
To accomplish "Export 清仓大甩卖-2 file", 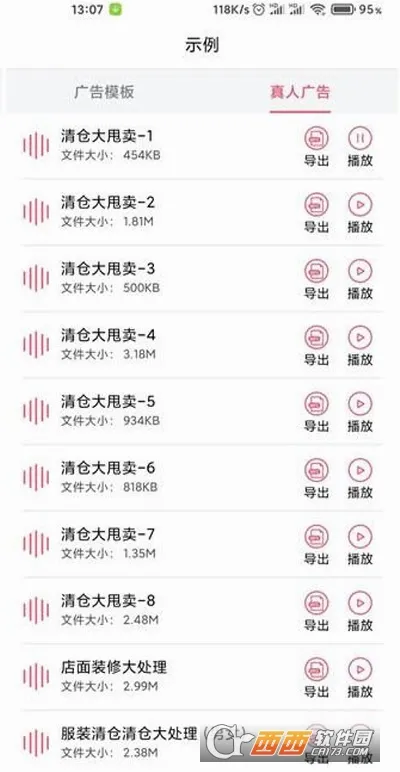I will pos(316,213).
